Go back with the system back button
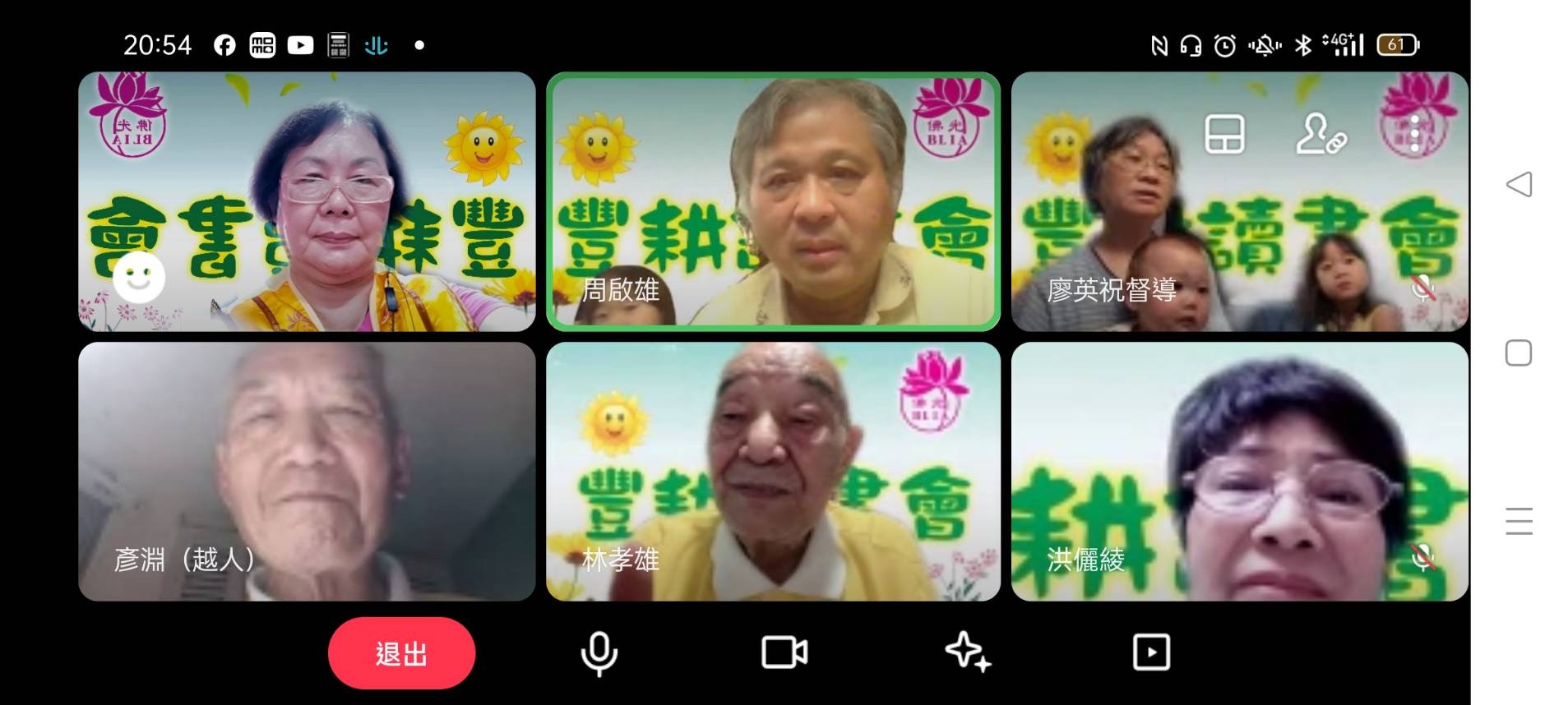 tap(1519, 184)
